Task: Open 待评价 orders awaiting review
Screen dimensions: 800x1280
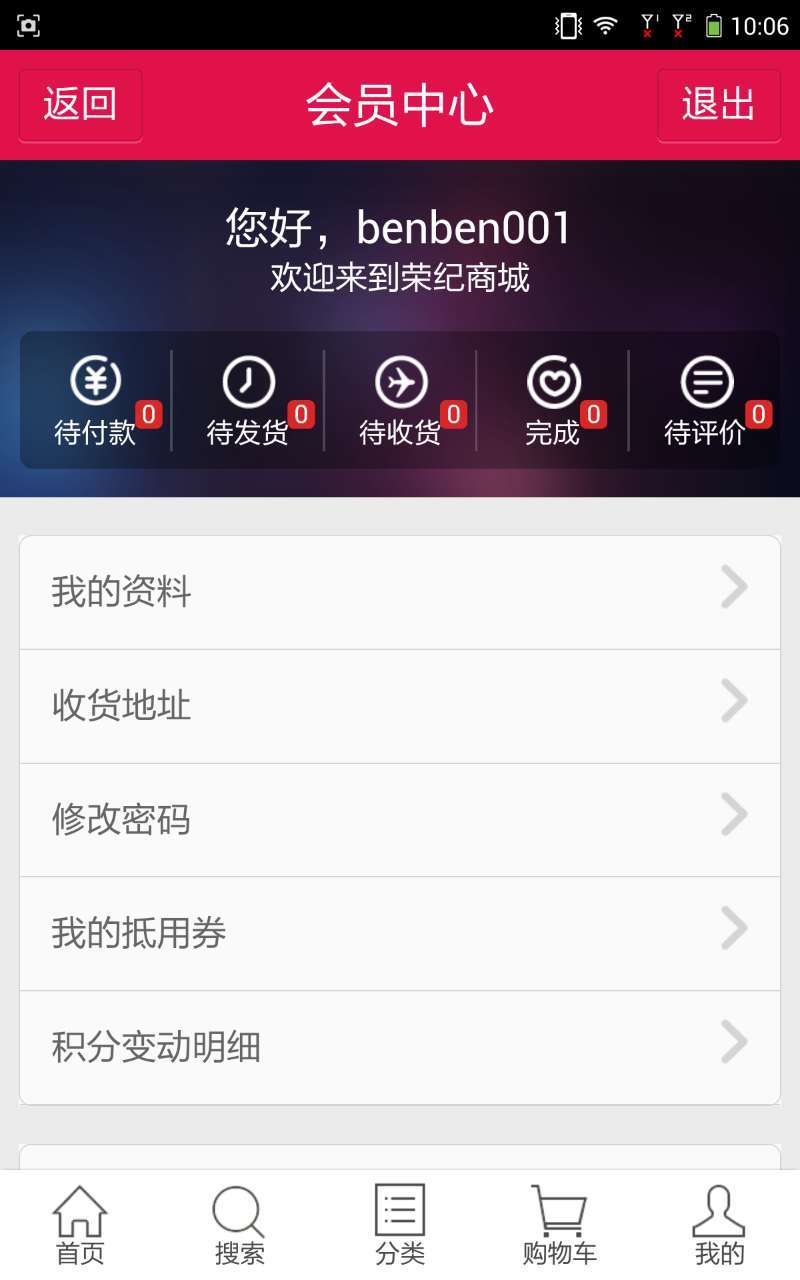Action: tap(705, 402)
